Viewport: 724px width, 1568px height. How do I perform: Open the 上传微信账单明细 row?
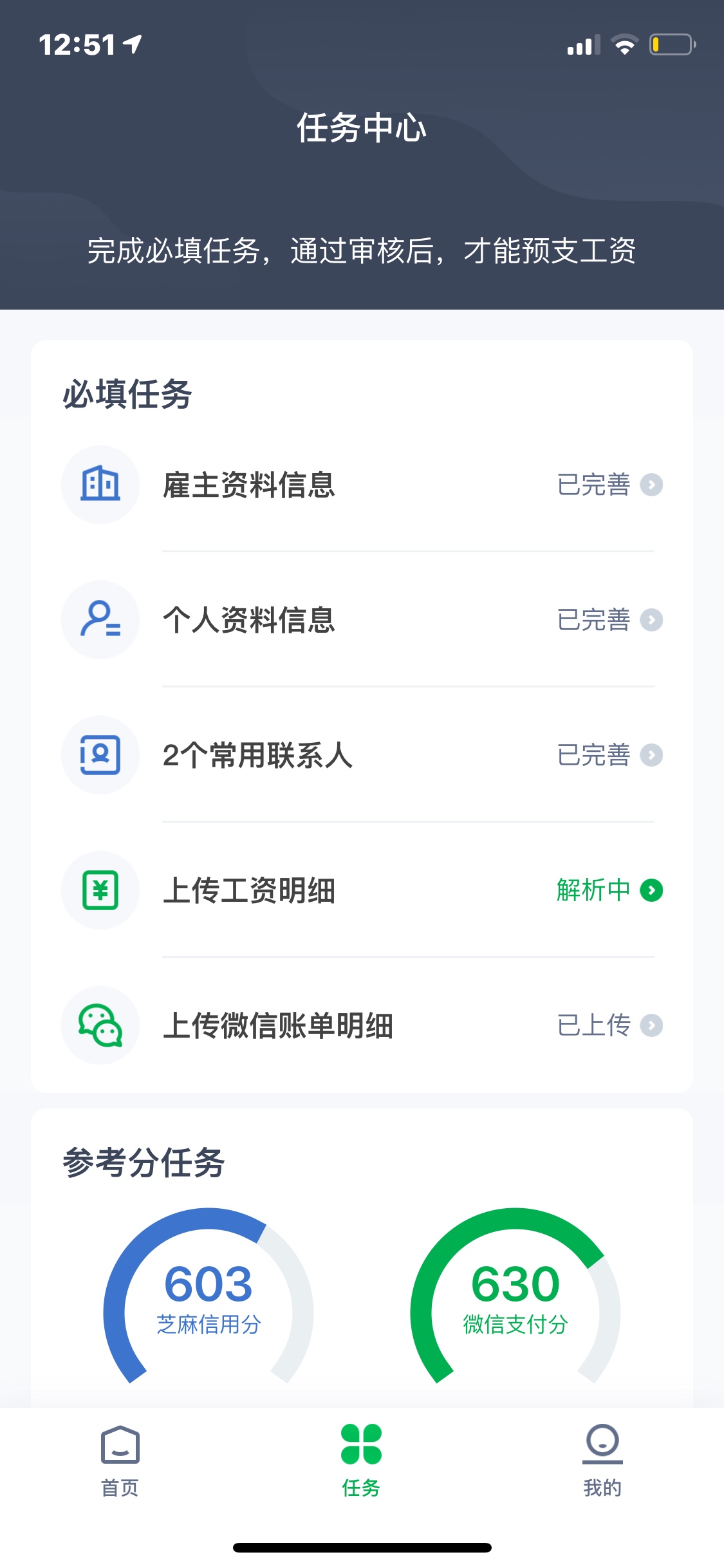coord(362,1025)
